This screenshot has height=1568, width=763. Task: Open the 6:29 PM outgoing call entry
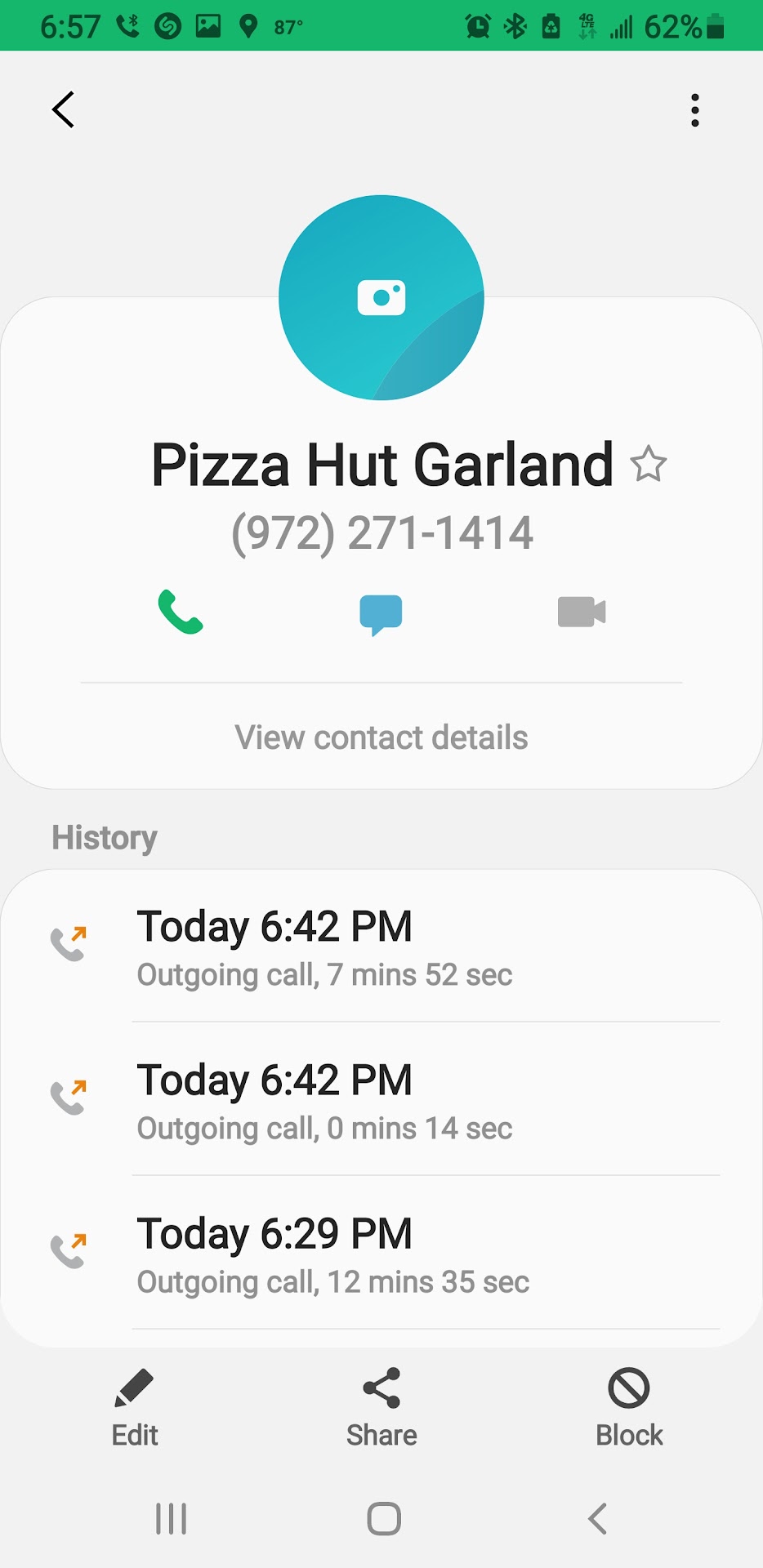coord(381,1254)
